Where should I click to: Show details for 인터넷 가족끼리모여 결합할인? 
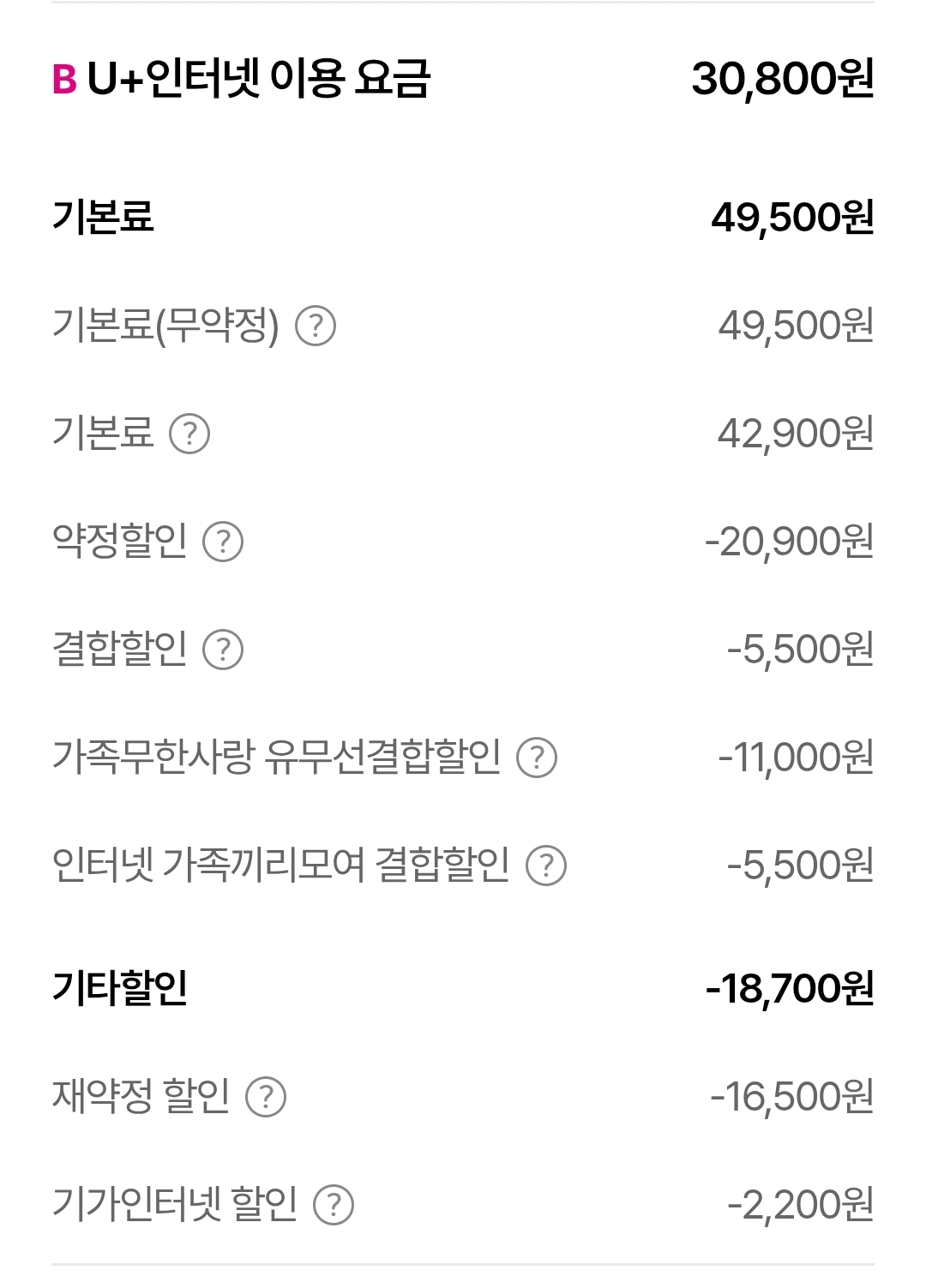pos(546,866)
